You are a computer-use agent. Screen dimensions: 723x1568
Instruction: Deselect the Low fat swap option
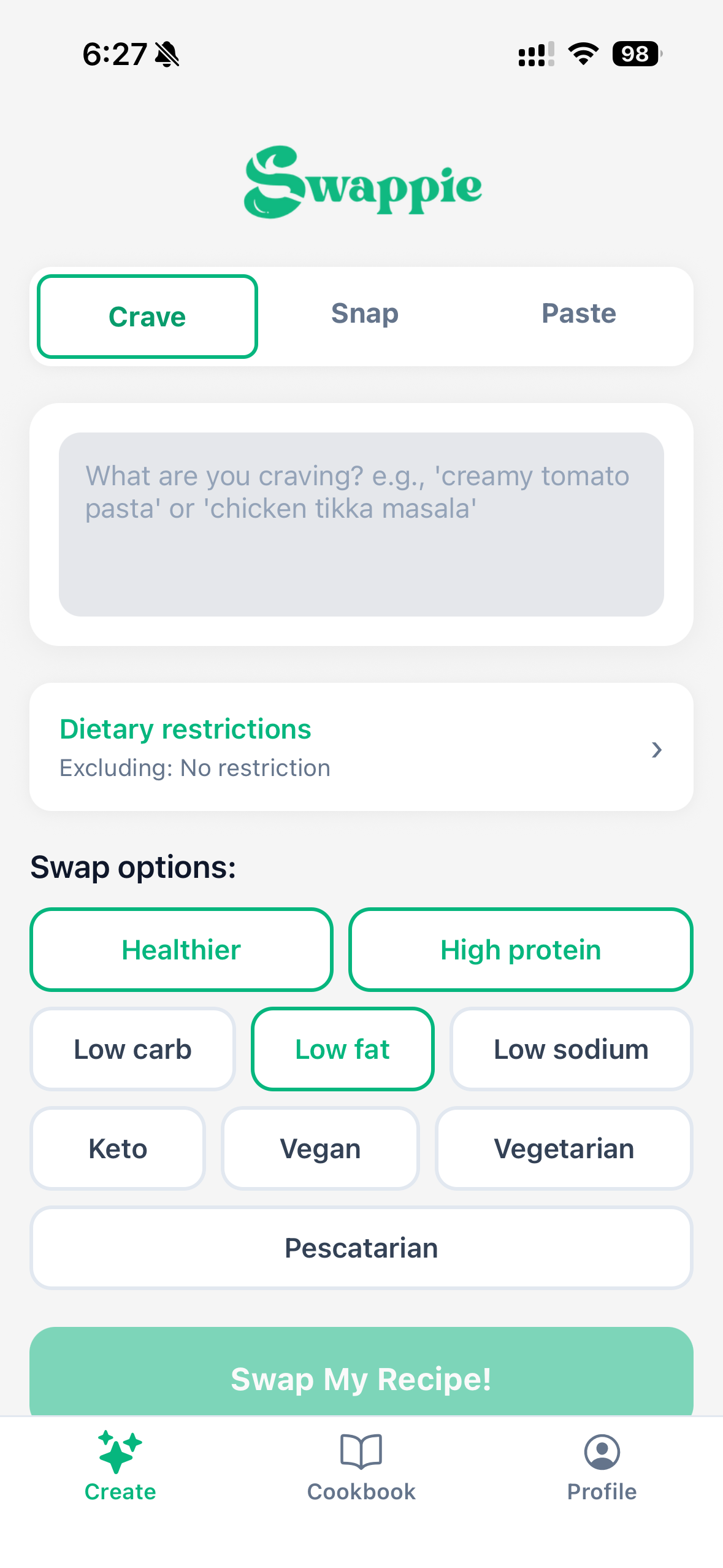pos(342,1048)
